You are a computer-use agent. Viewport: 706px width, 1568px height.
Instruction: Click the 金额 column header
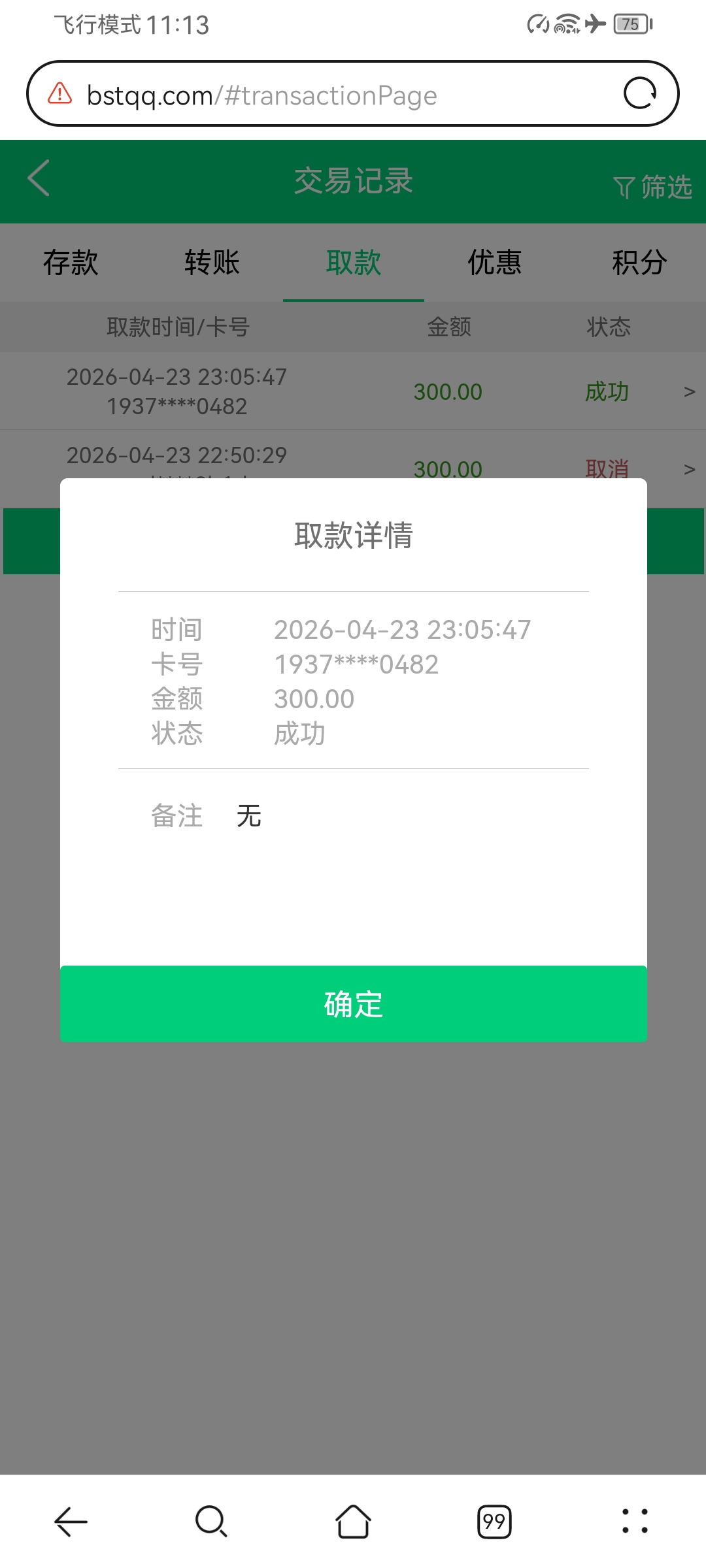[448, 327]
